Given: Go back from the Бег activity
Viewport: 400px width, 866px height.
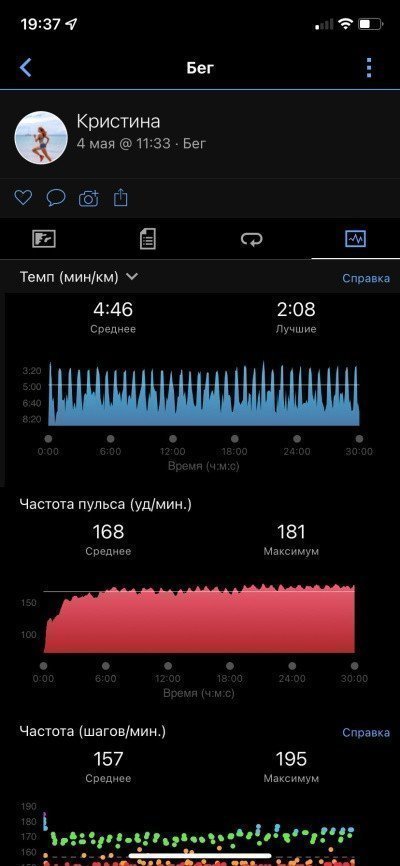Looking at the screenshot, I should (25, 68).
